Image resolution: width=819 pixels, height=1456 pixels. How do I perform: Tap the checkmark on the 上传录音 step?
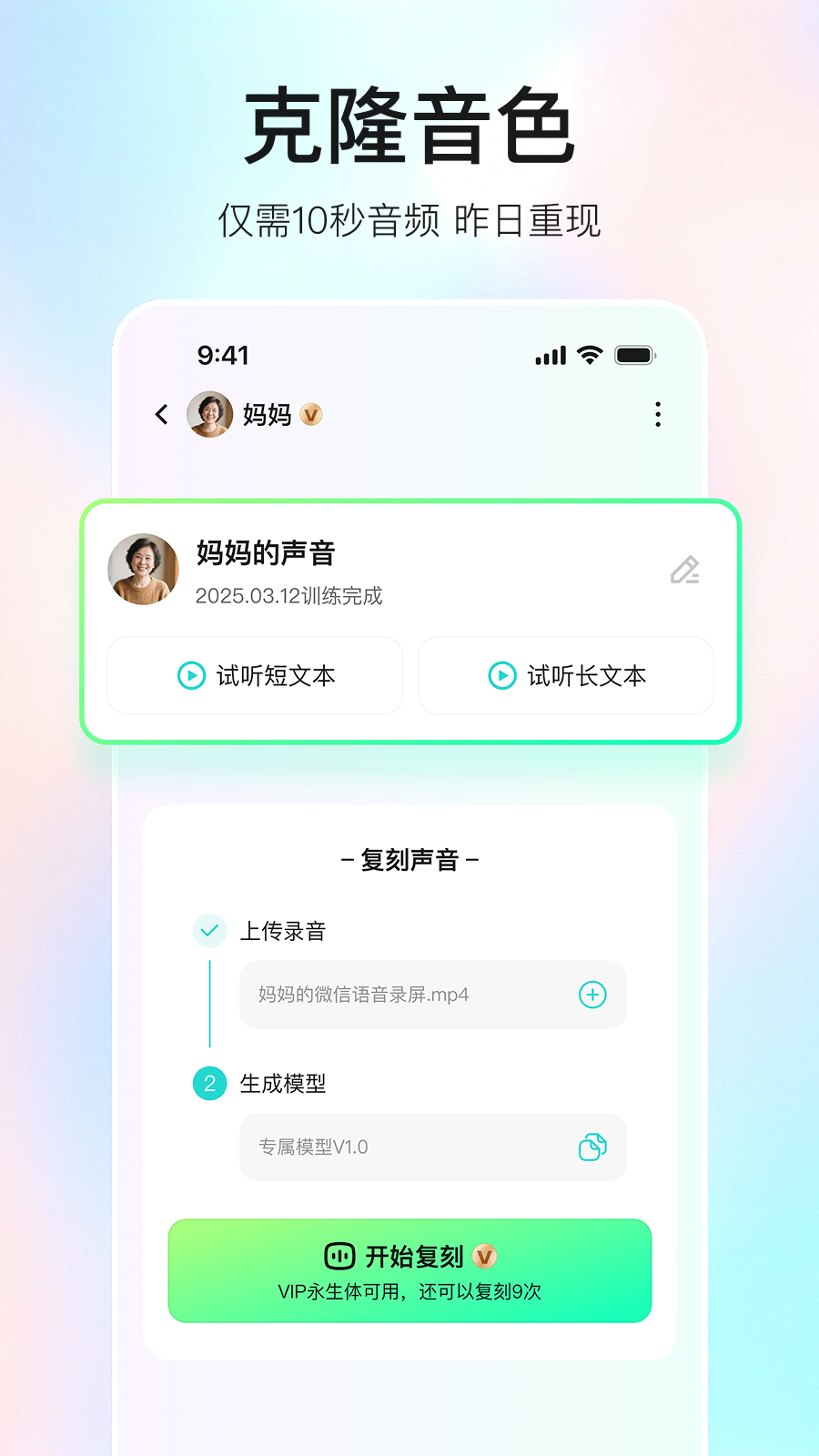[209, 931]
